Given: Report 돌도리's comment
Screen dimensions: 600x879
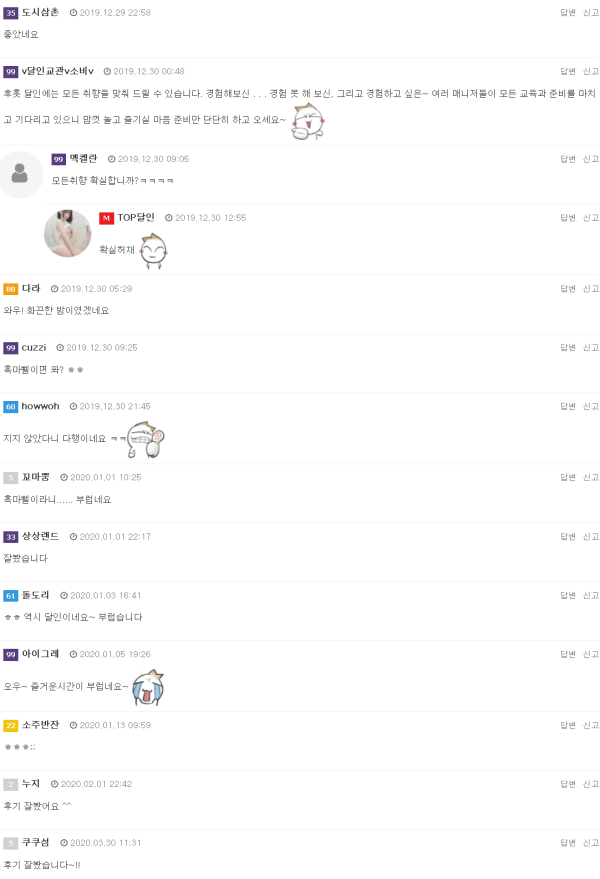Looking at the screenshot, I should 591,595.
